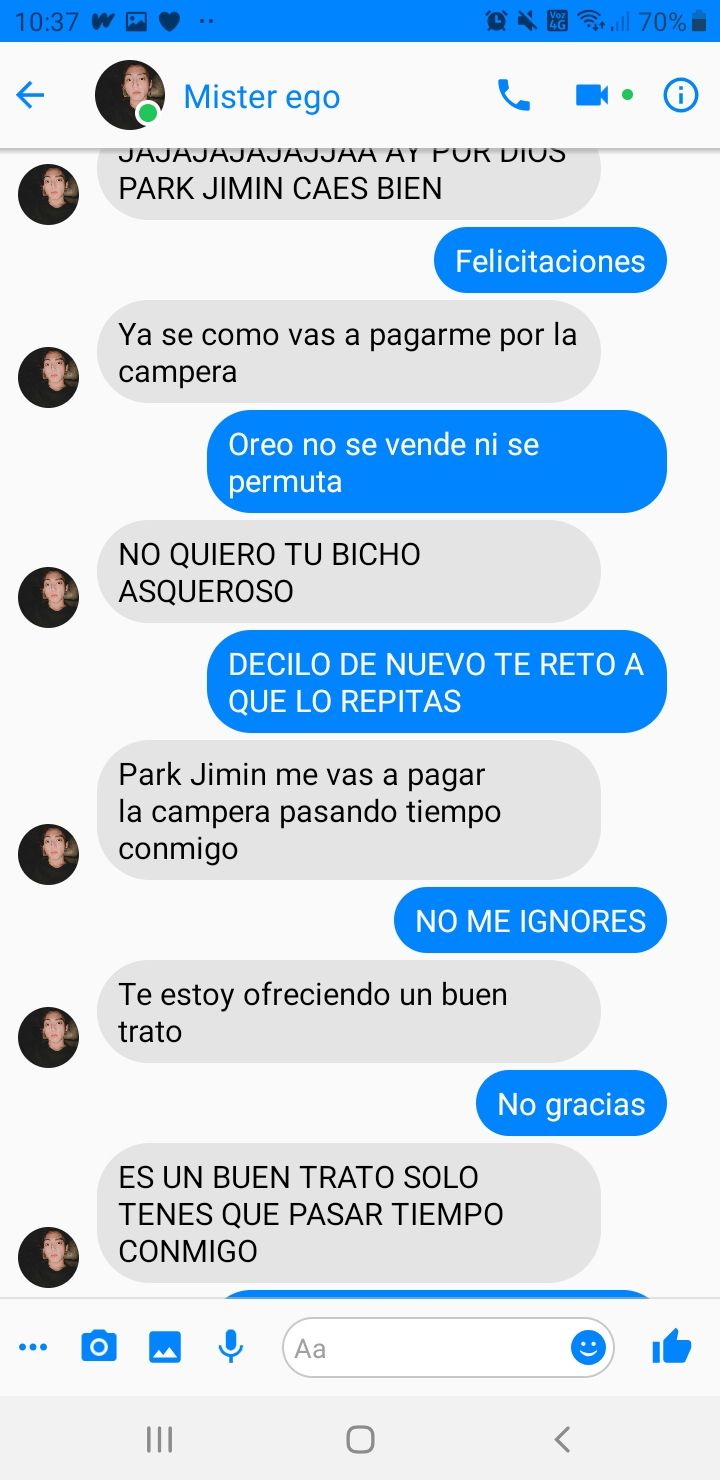
Task: Open more options three-dot menu
Action: click(x=33, y=1348)
